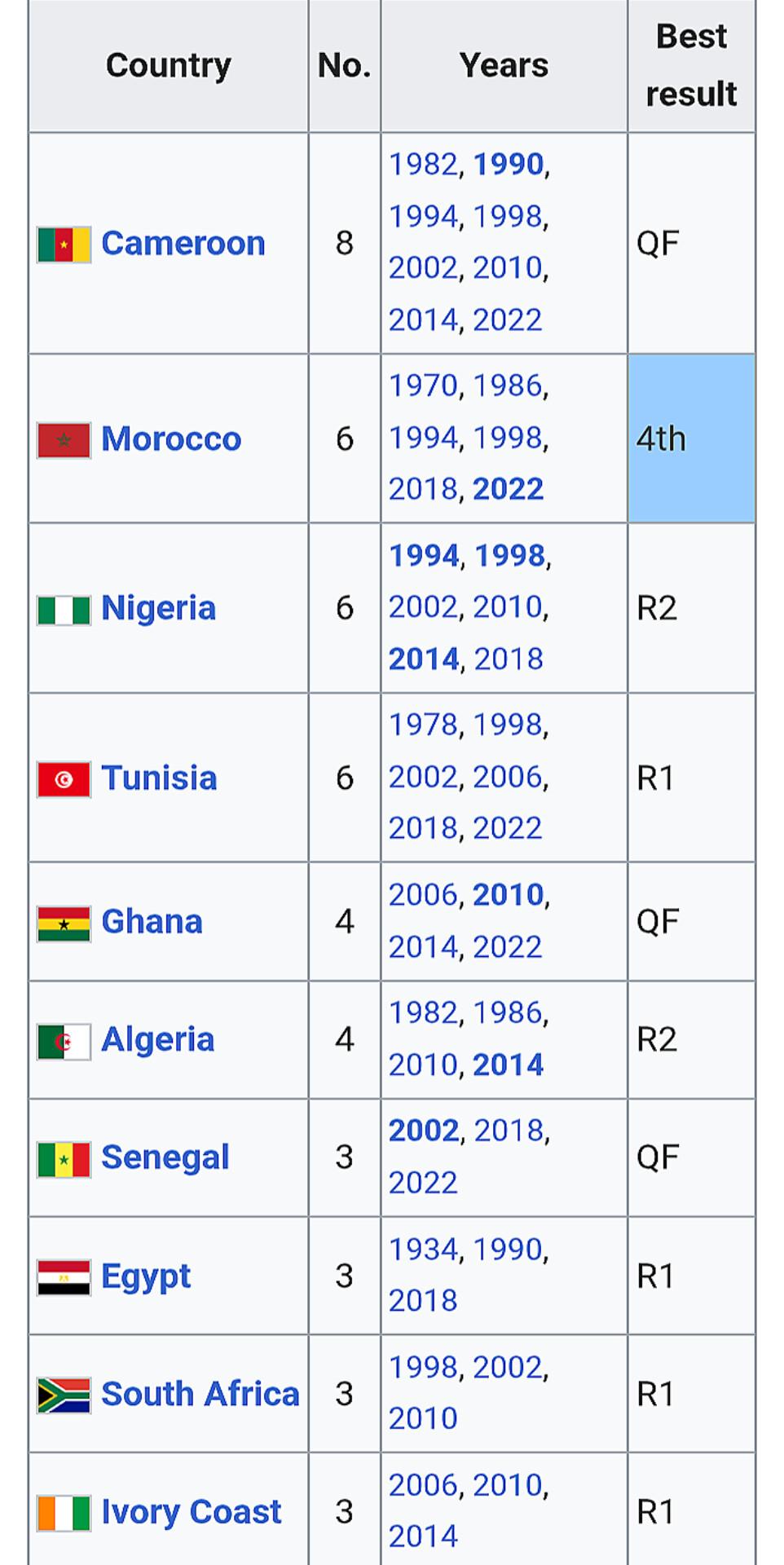Open the 1970 link in Morocco's row

tap(423, 386)
